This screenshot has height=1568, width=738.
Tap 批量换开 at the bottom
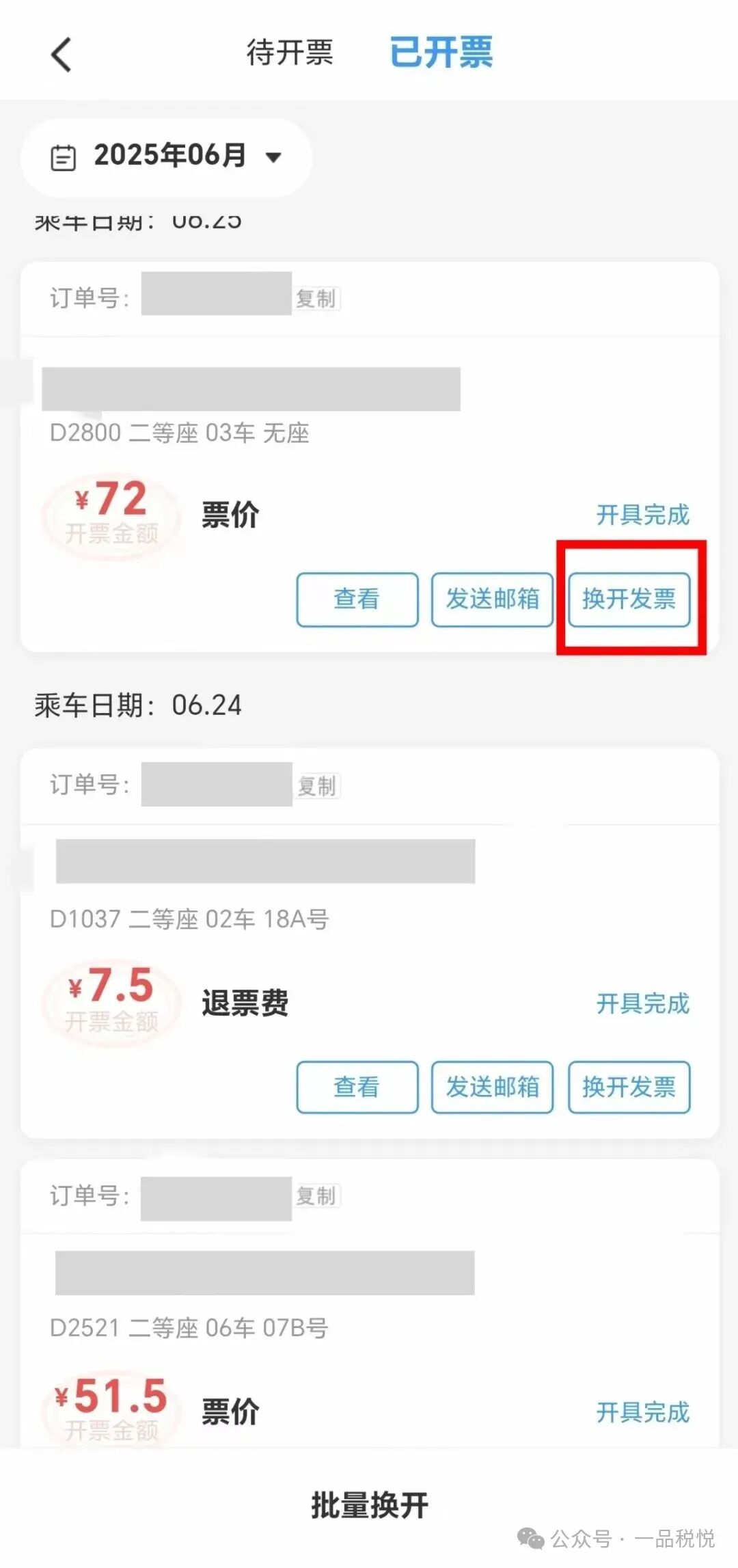369,1505
